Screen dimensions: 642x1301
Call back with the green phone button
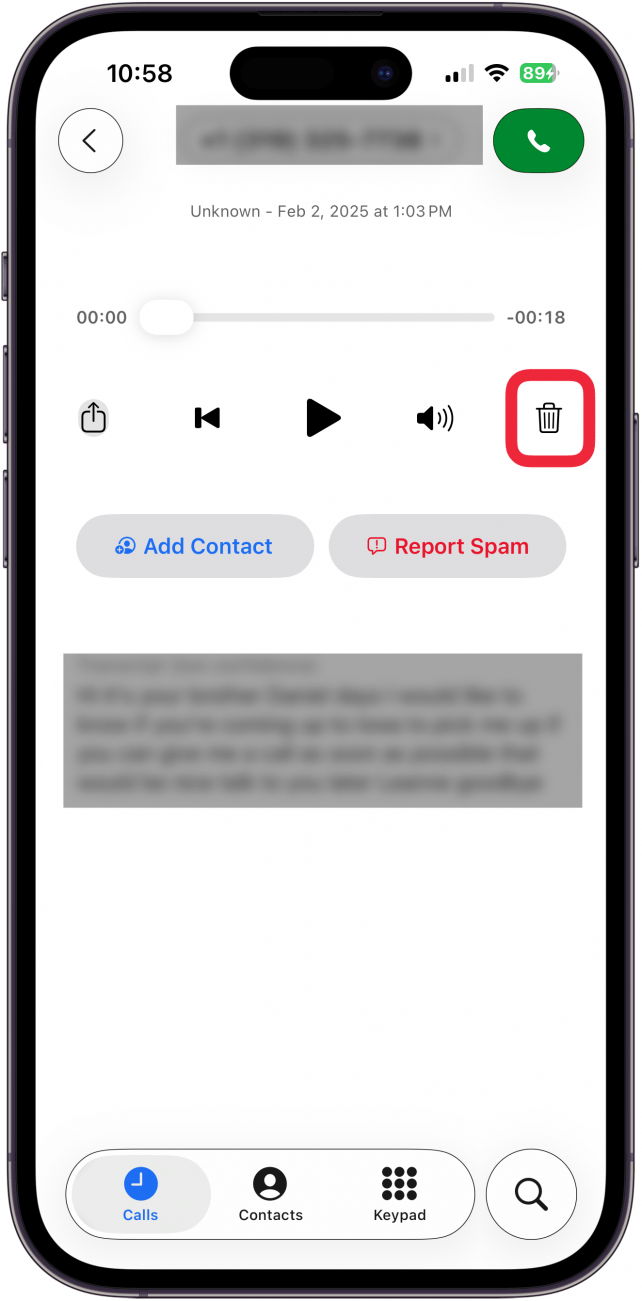tap(538, 142)
